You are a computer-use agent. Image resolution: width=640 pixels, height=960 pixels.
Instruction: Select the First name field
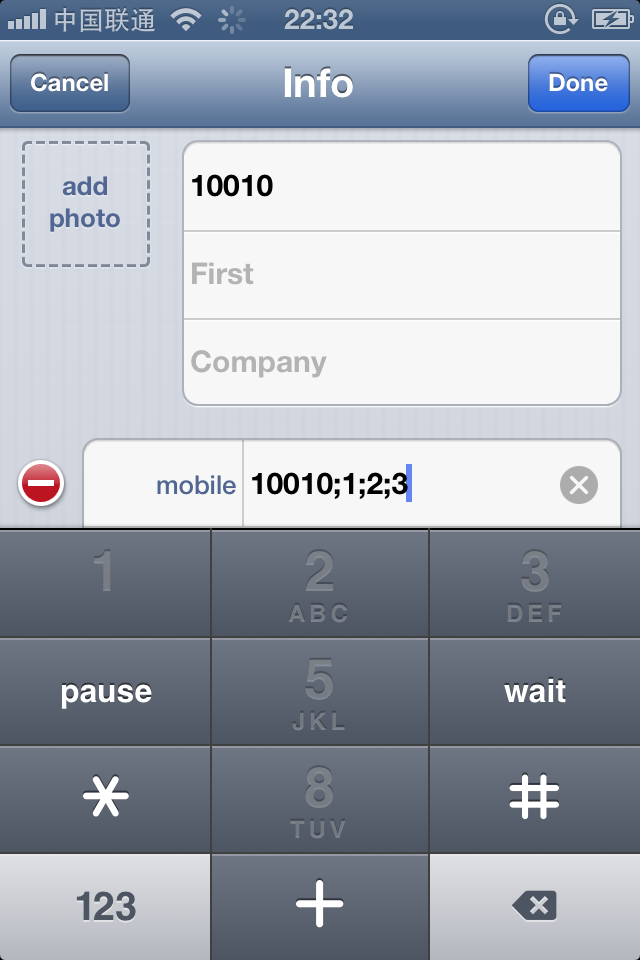pos(400,274)
